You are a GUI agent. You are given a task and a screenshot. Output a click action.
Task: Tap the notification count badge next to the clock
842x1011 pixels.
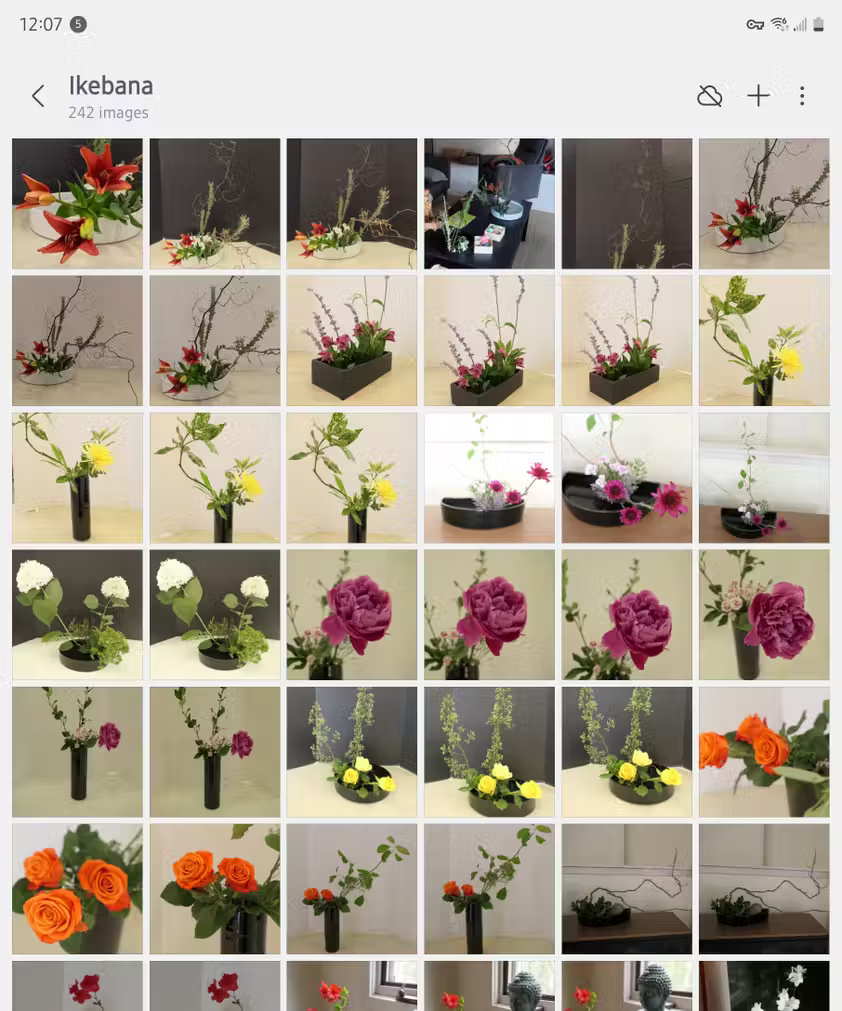77,23
